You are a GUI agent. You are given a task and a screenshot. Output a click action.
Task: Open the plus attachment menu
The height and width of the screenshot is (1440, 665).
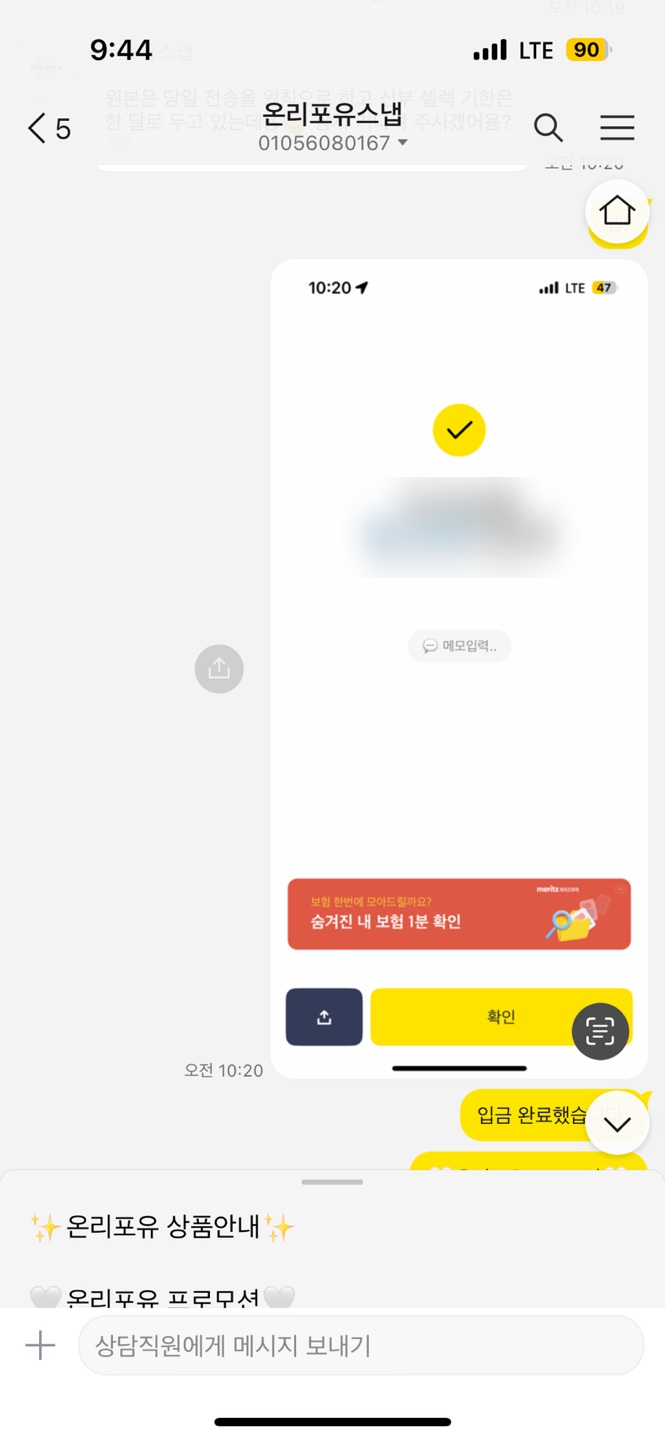click(x=40, y=1345)
